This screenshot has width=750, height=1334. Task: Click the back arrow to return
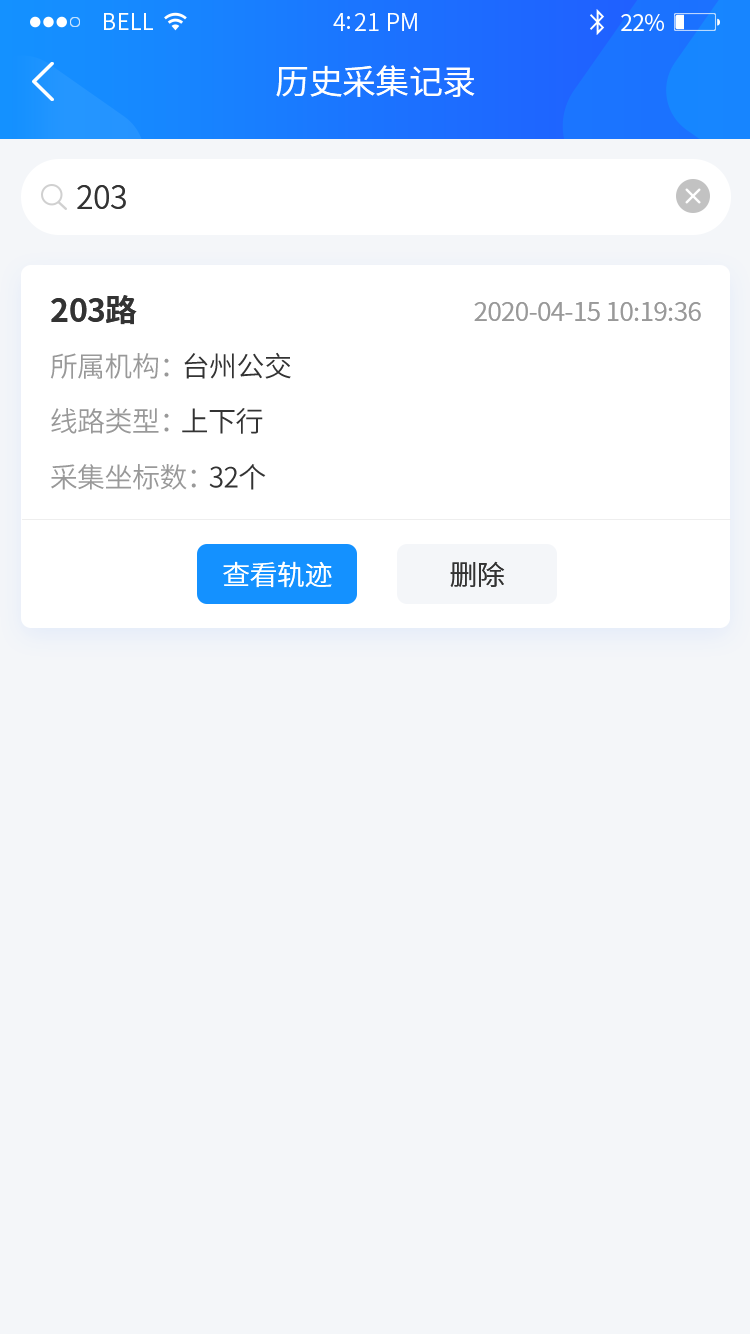tap(42, 82)
